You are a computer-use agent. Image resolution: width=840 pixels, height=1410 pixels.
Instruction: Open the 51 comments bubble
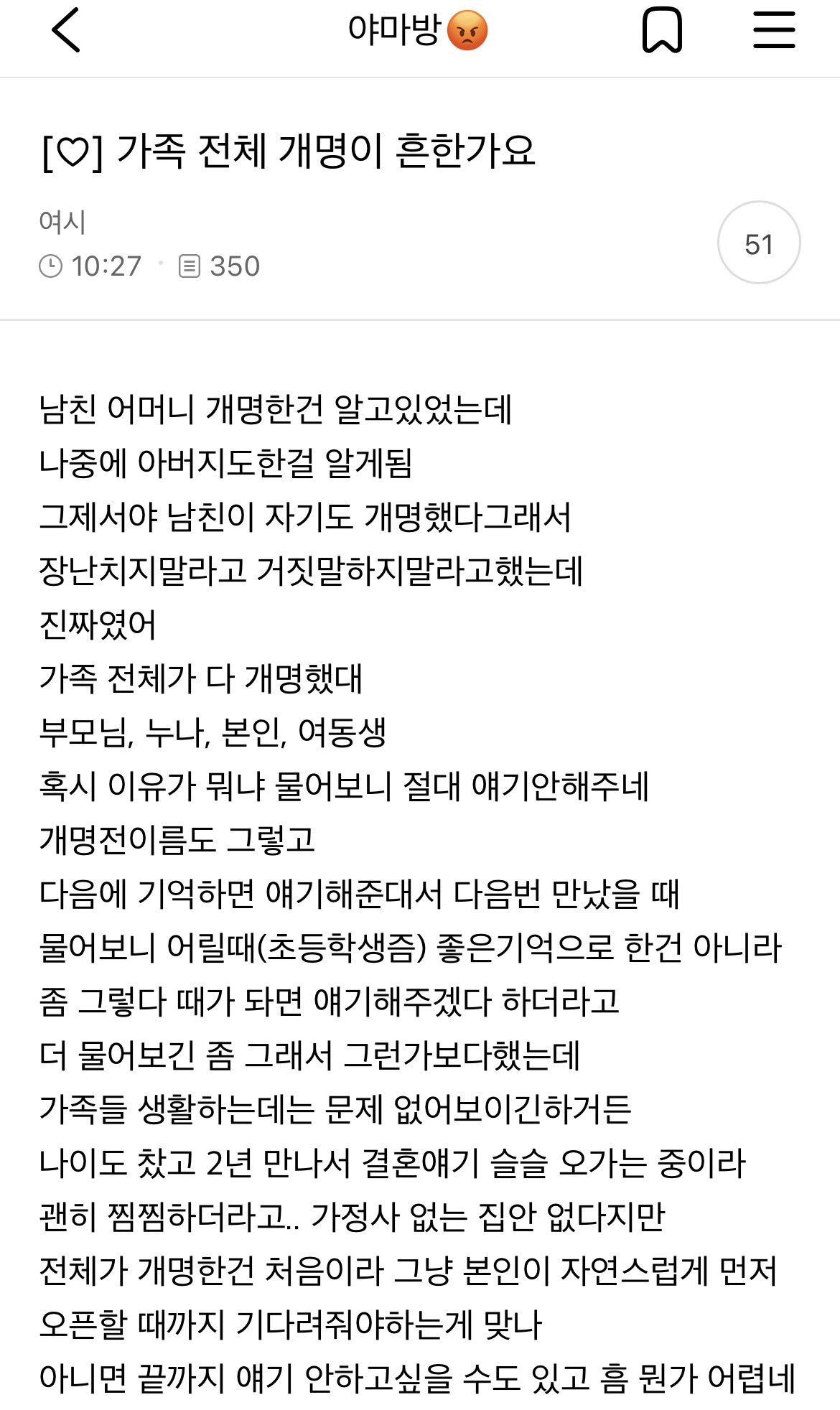pos(758,243)
